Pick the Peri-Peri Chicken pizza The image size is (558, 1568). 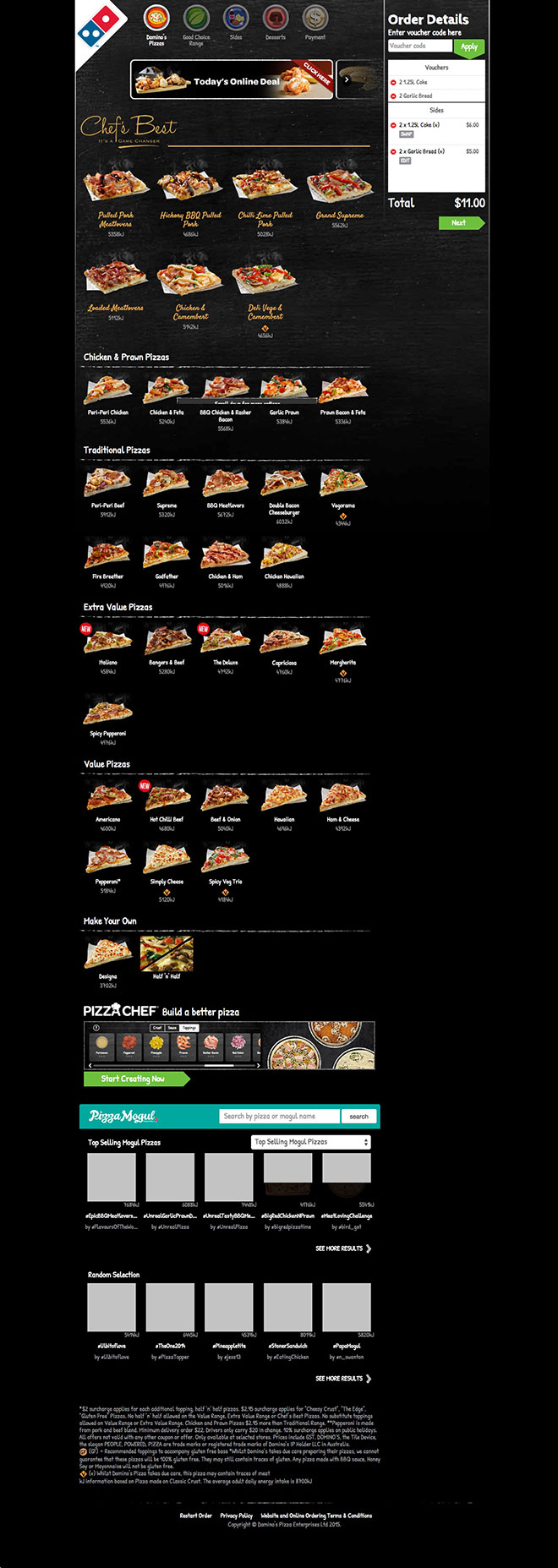click(x=108, y=391)
